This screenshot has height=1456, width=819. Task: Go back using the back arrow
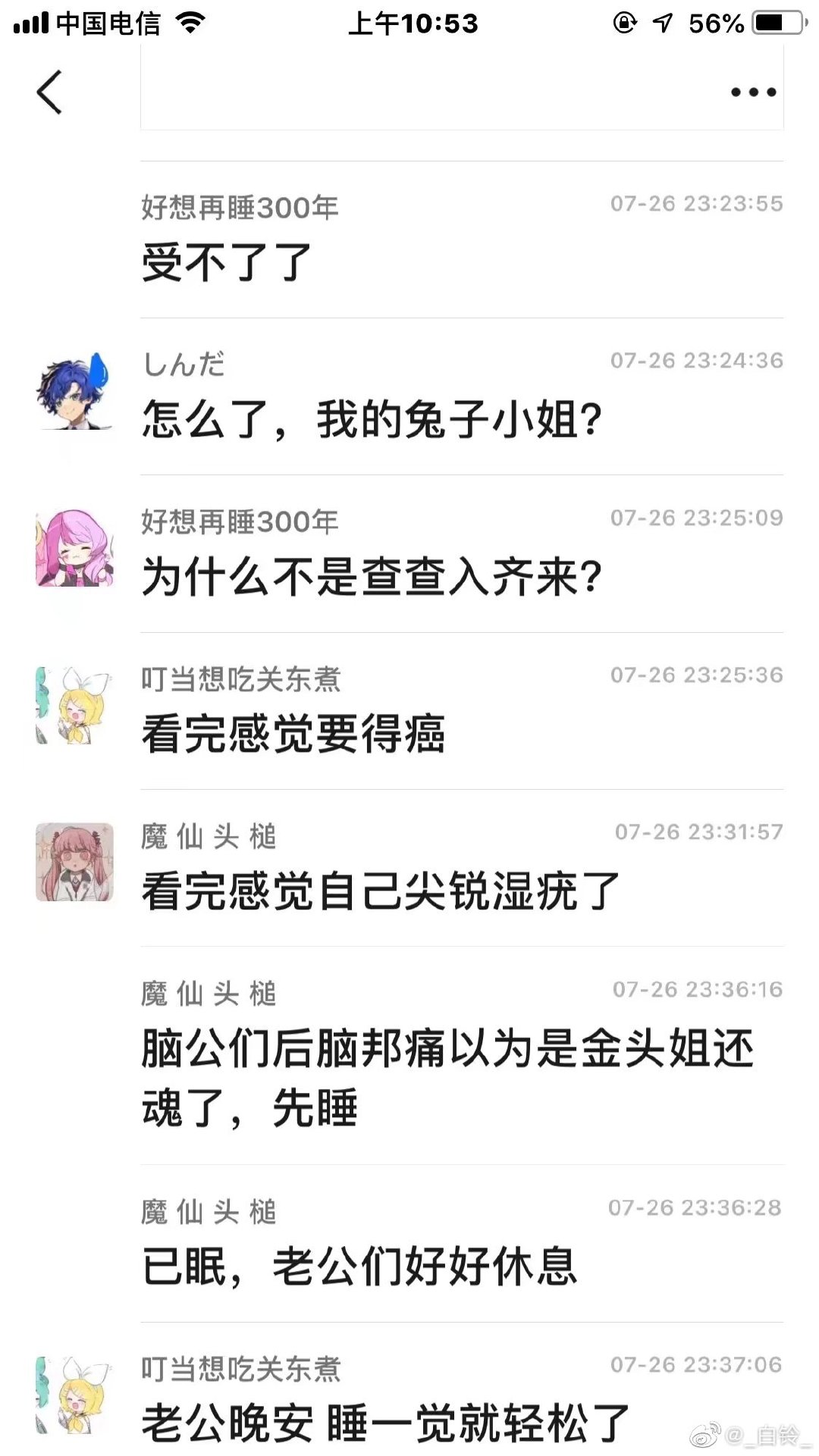49,92
